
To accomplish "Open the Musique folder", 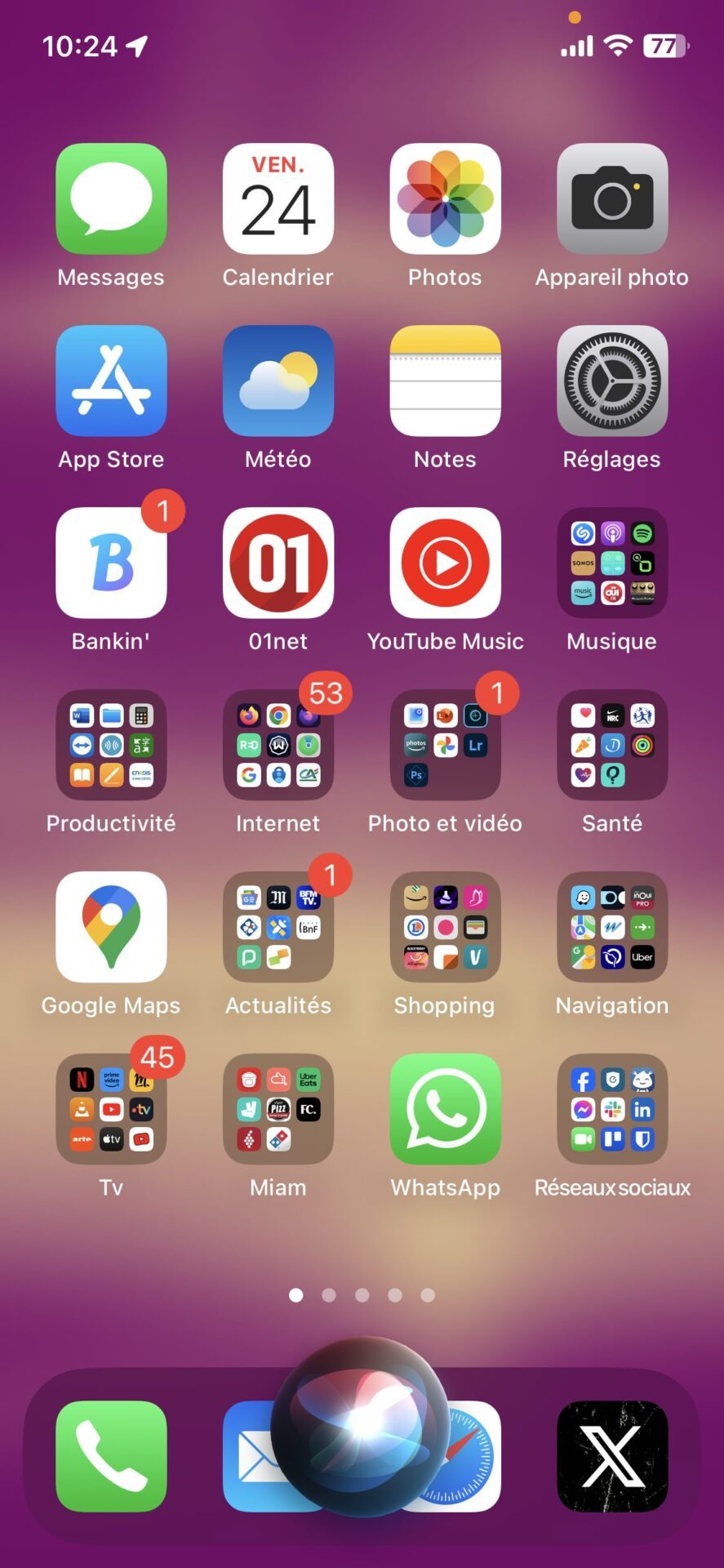I will pyautogui.click(x=612, y=563).
